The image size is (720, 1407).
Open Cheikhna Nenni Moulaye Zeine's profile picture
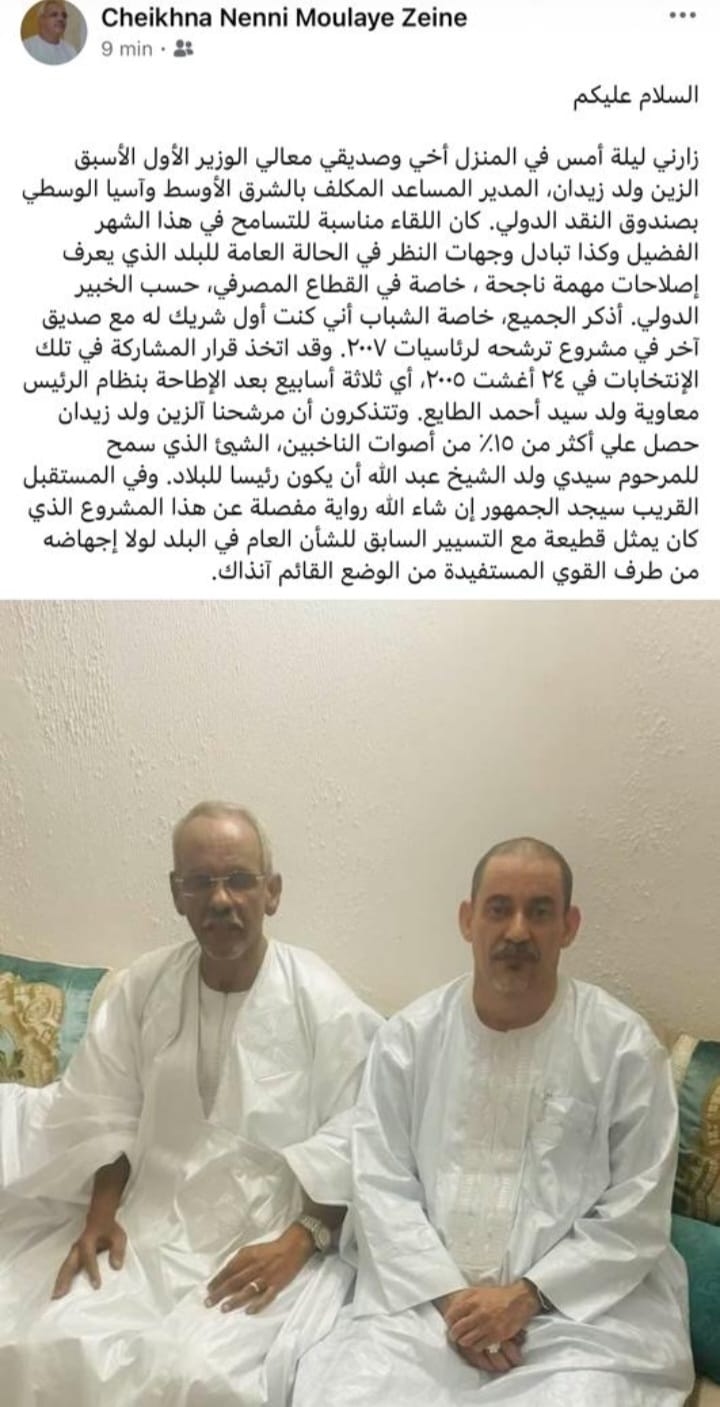click(x=54, y=31)
